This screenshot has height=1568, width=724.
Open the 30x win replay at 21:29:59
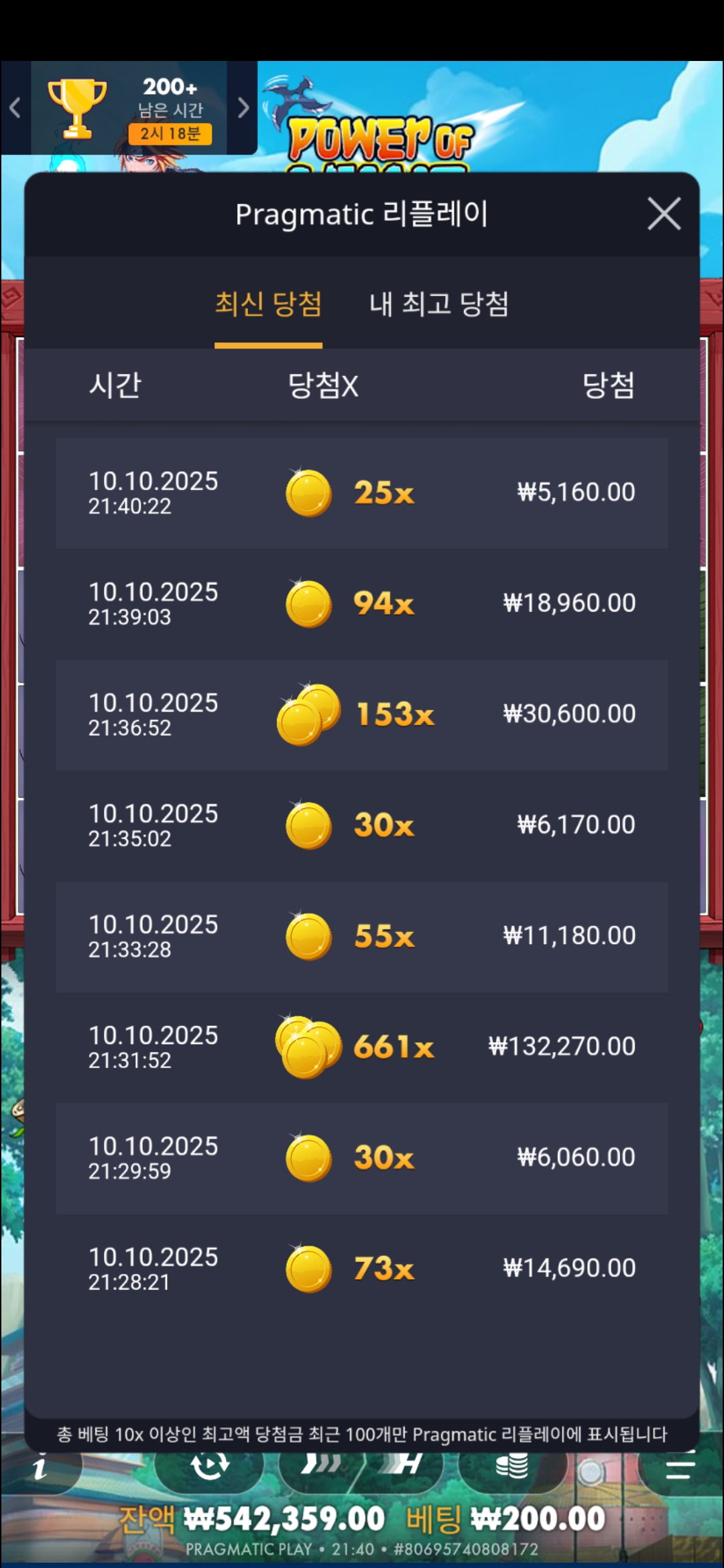pos(362,1158)
